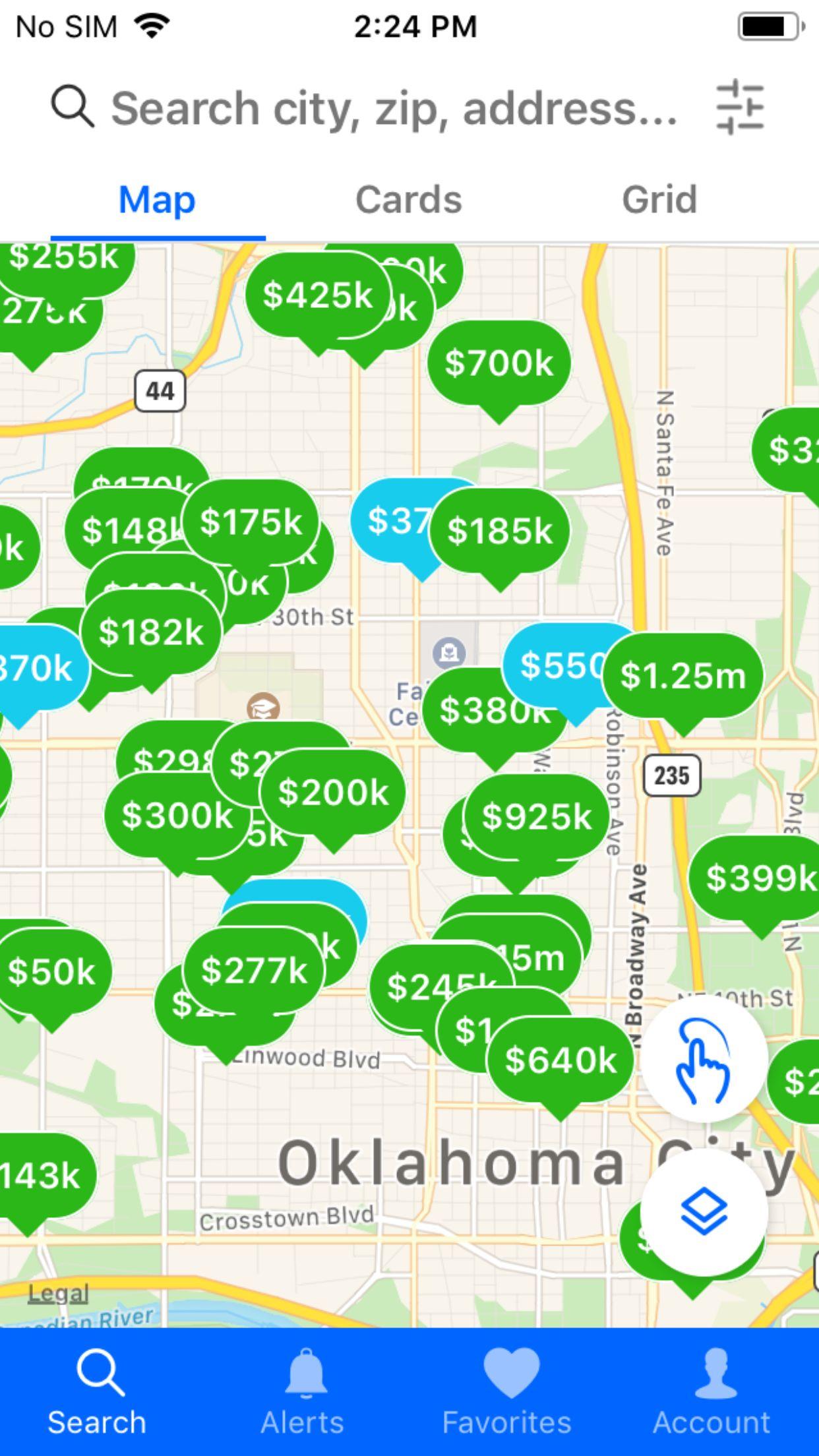
Task: Switch to the Cards view tab
Action: pos(408,199)
